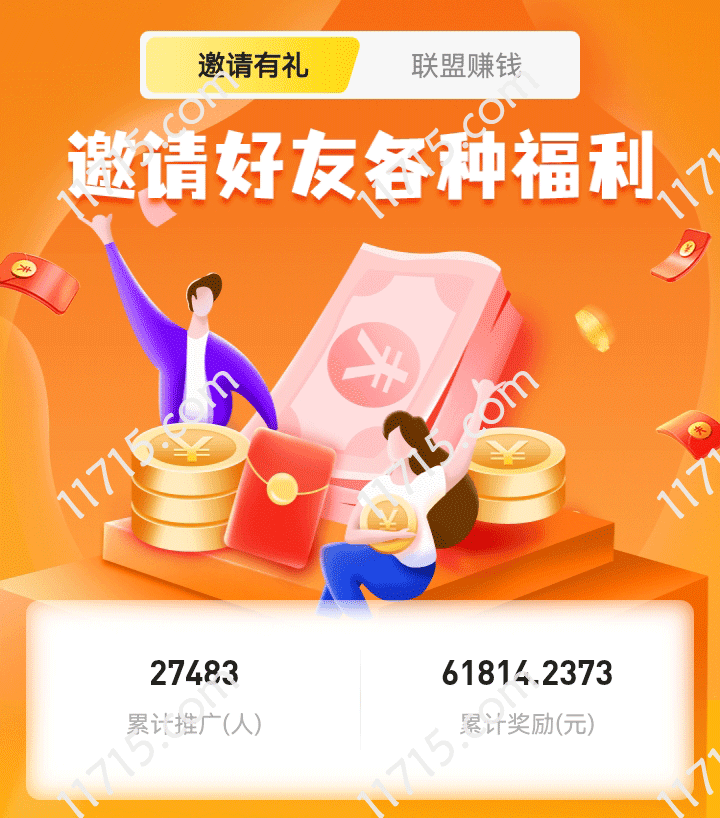Switch to the 联盟赚钱 tab
Screen dimensions: 720x818
click(x=467, y=66)
